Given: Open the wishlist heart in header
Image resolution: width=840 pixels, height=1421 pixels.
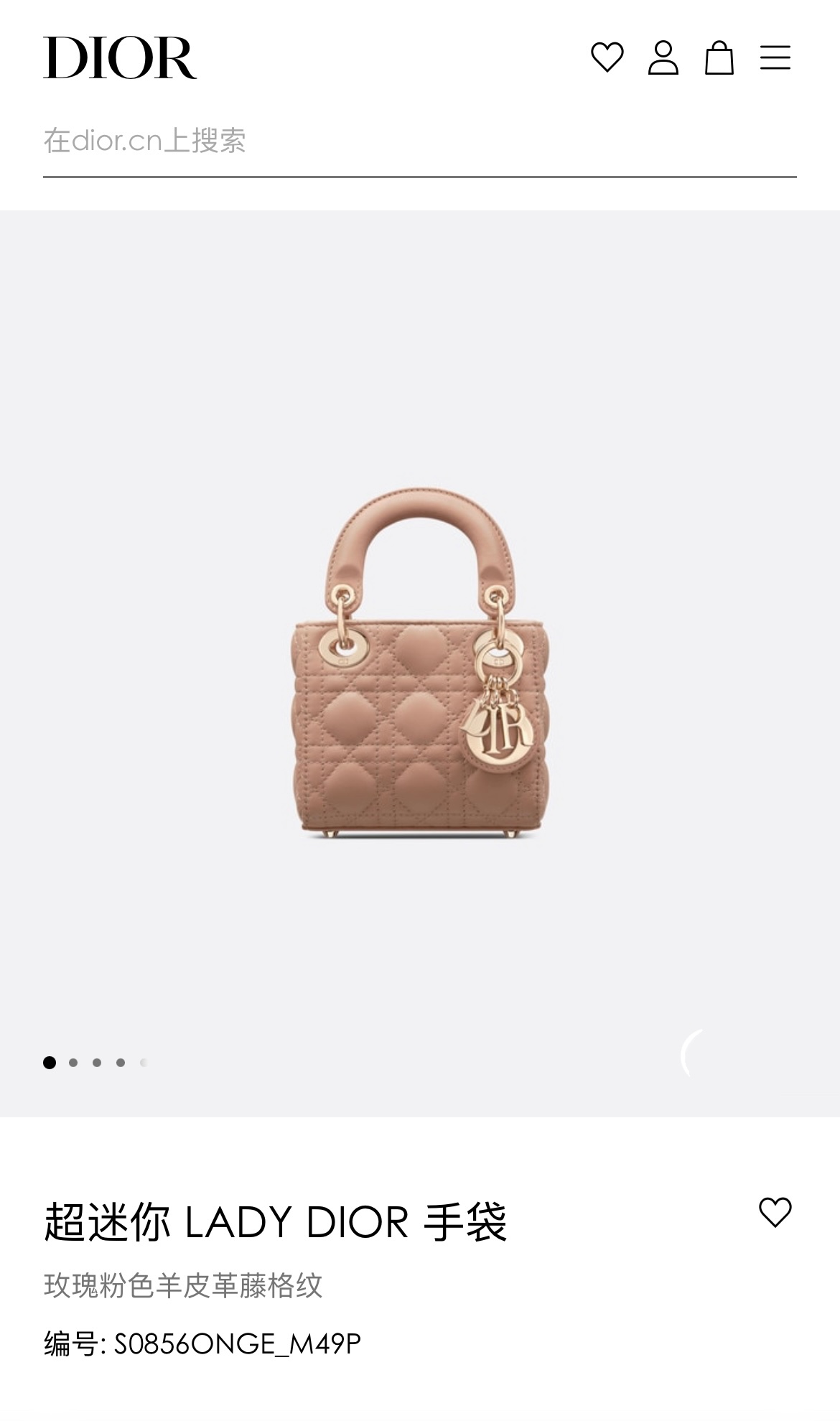Looking at the screenshot, I should pyautogui.click(x=607, y=57).
